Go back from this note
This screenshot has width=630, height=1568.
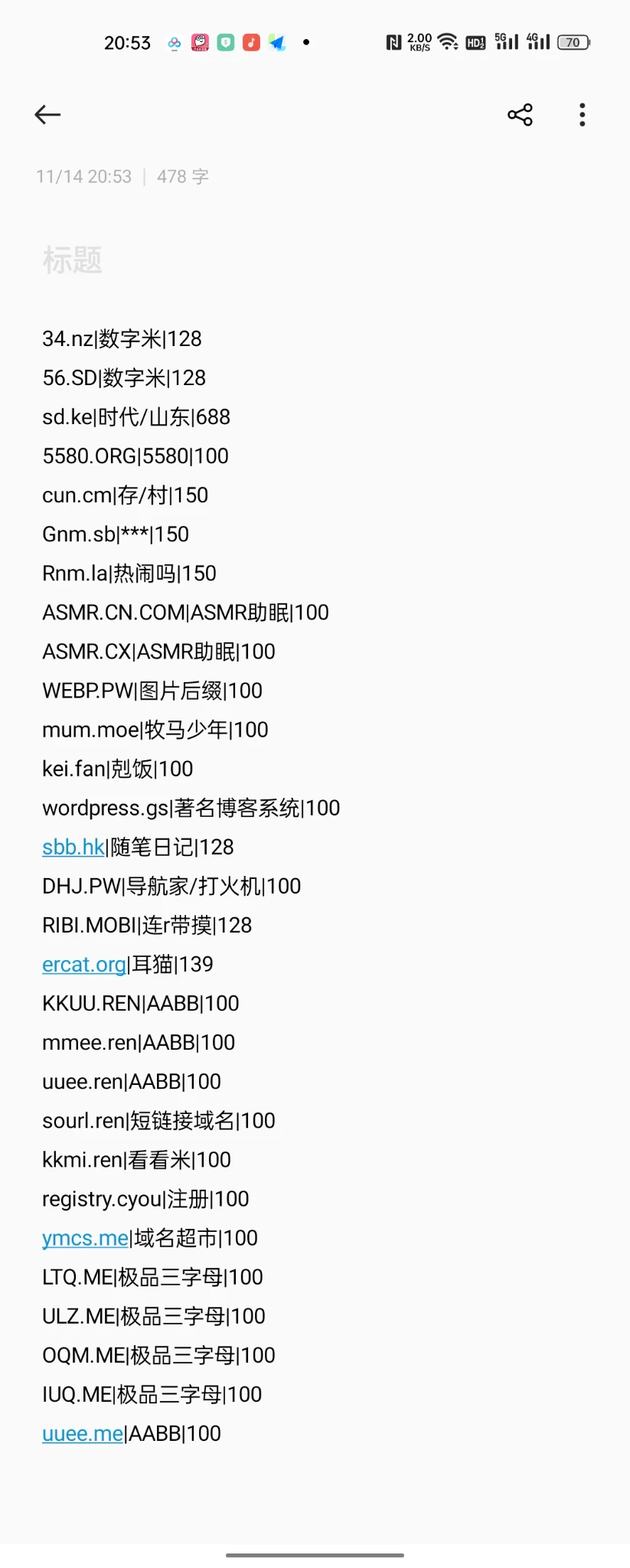coord(47,115)
